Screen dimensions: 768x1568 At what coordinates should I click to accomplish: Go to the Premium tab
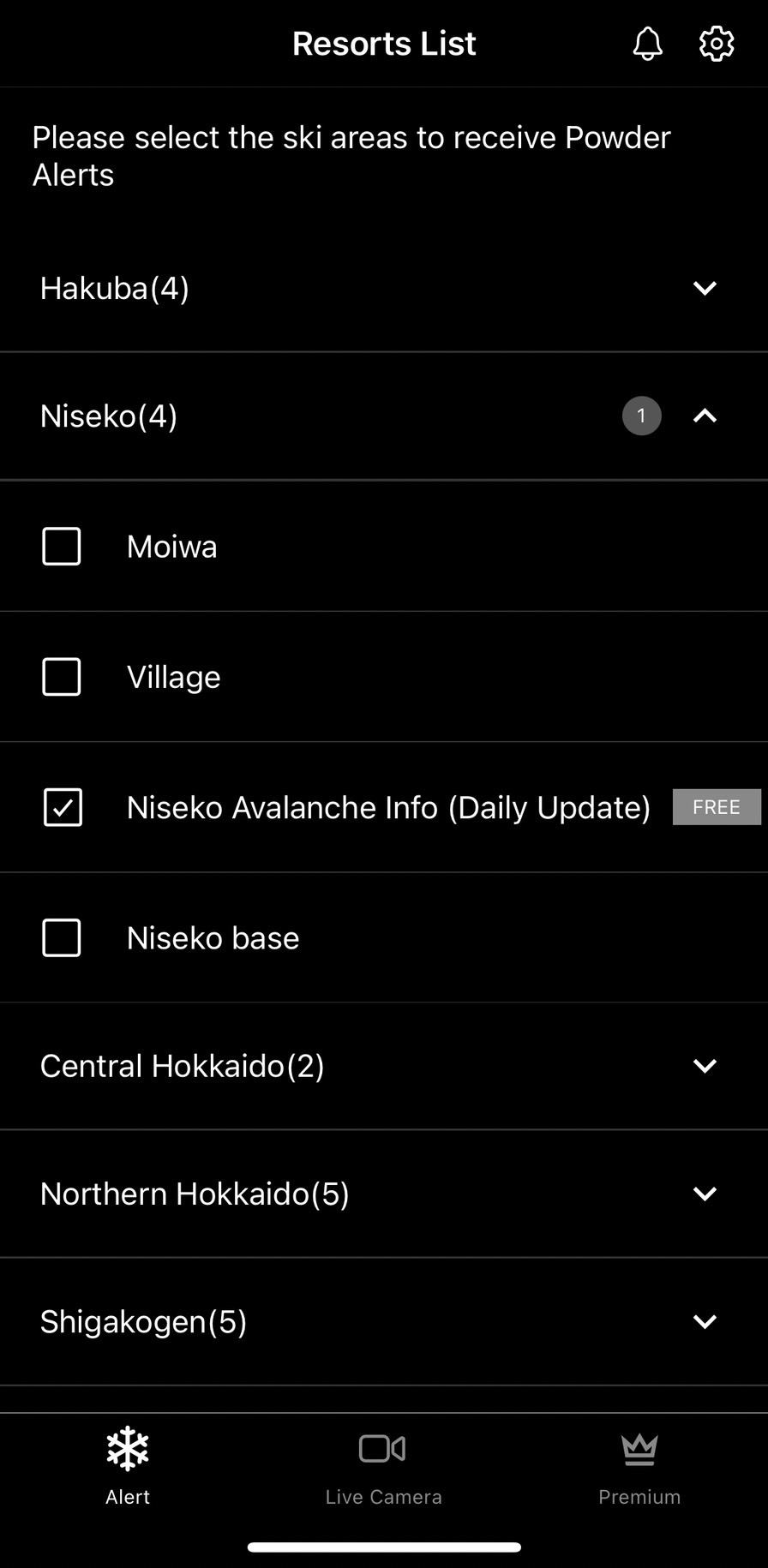(639, 1466)
